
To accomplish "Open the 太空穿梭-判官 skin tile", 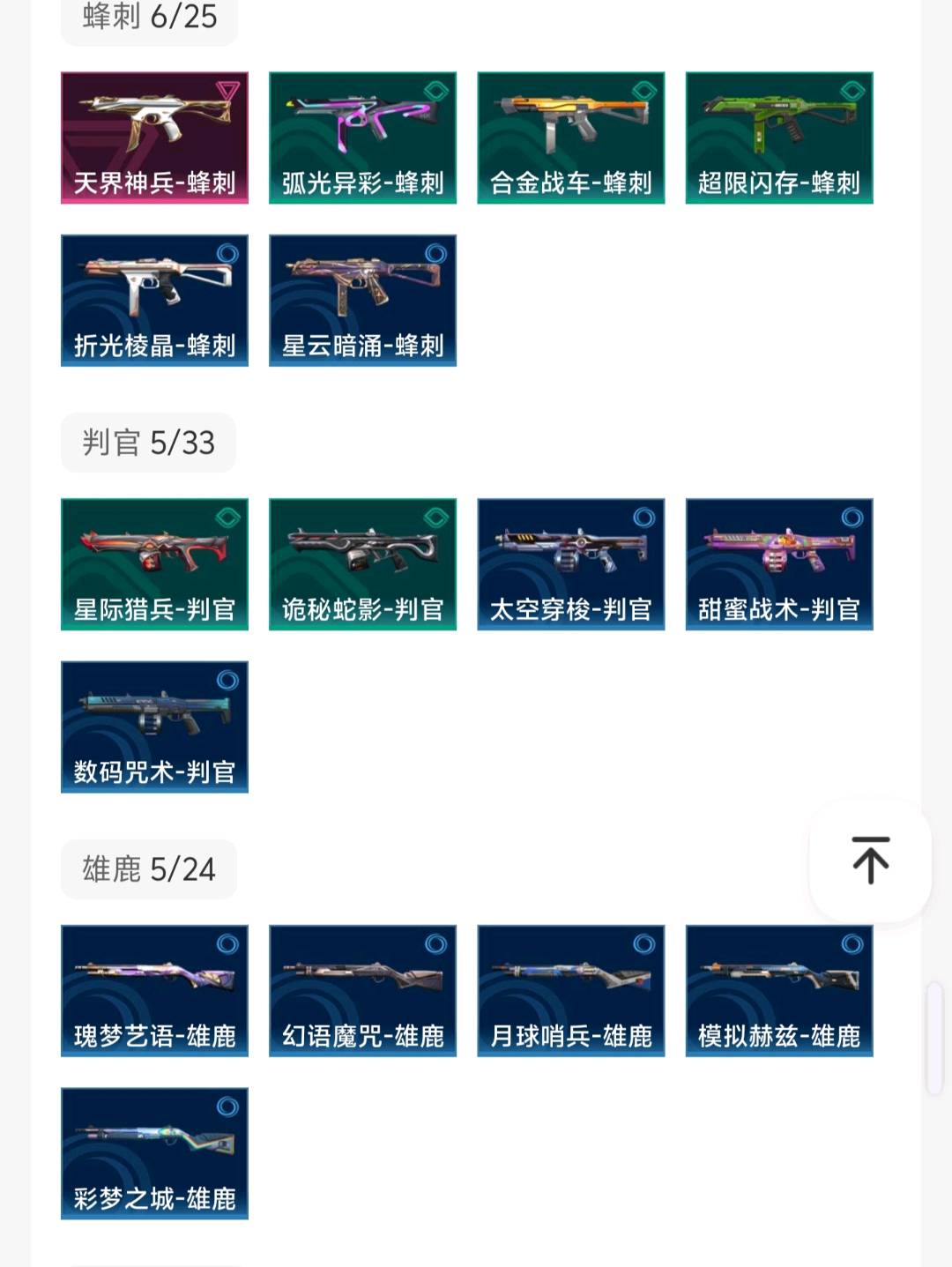I will click(570, 564).
